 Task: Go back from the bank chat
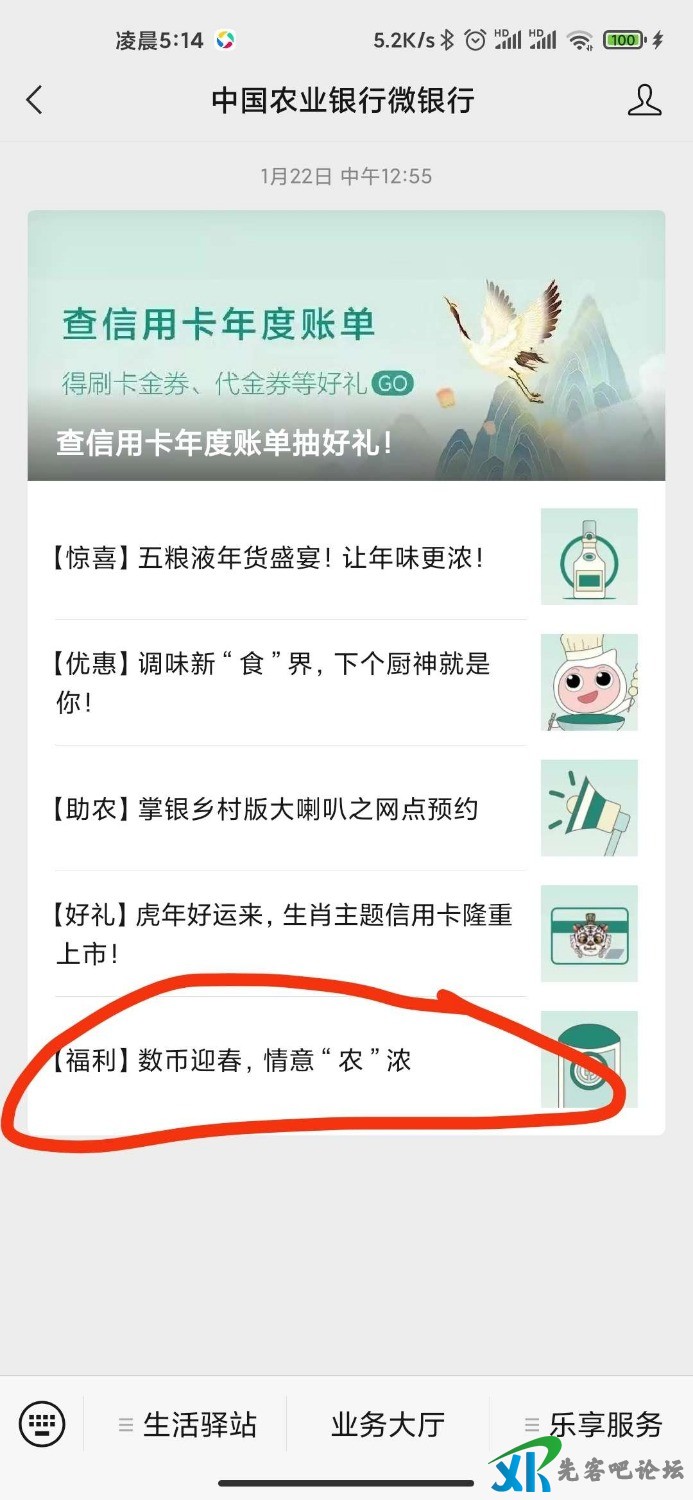(x=35, y=100)
